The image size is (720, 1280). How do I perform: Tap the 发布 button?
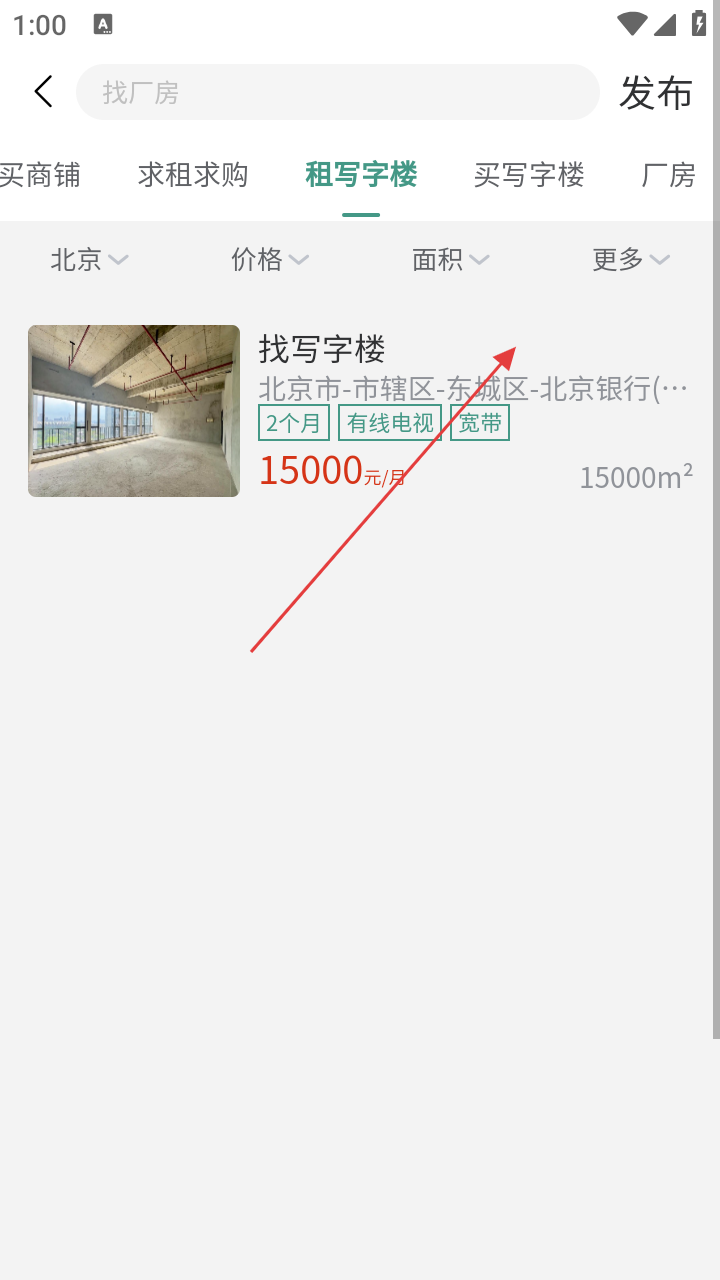(x=656, y=93)
